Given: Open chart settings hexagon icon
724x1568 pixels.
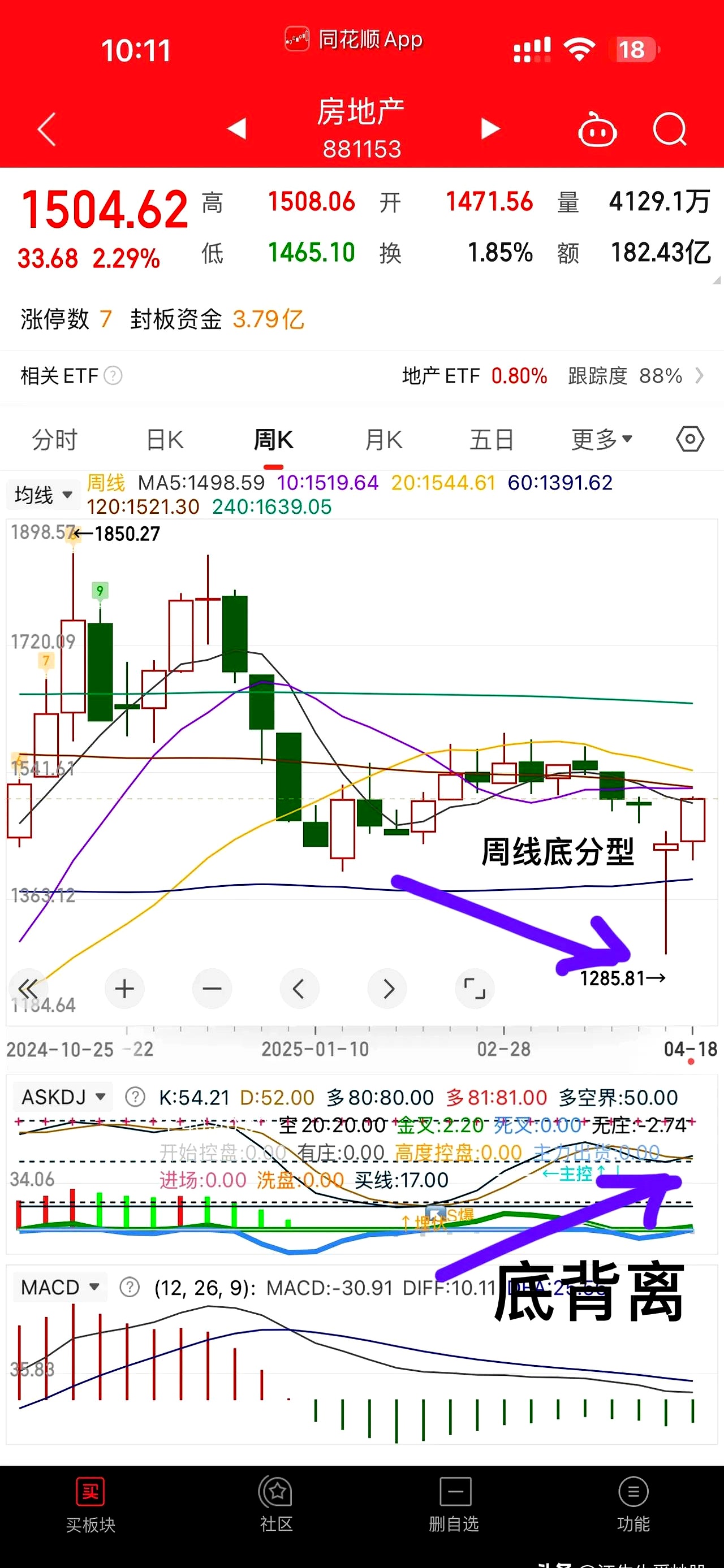Looking at the screenshot, I should tap(690, 439).
